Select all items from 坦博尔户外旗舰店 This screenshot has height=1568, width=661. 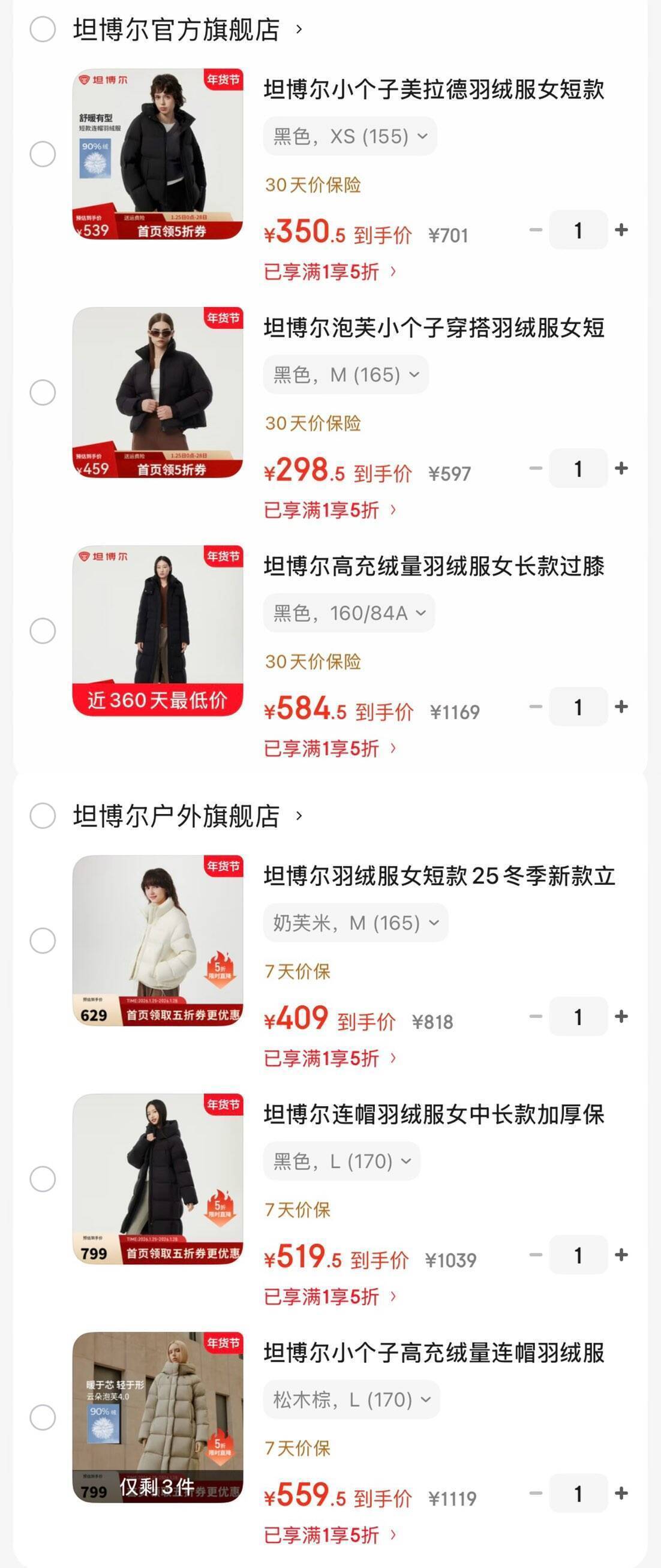(43, 816)
